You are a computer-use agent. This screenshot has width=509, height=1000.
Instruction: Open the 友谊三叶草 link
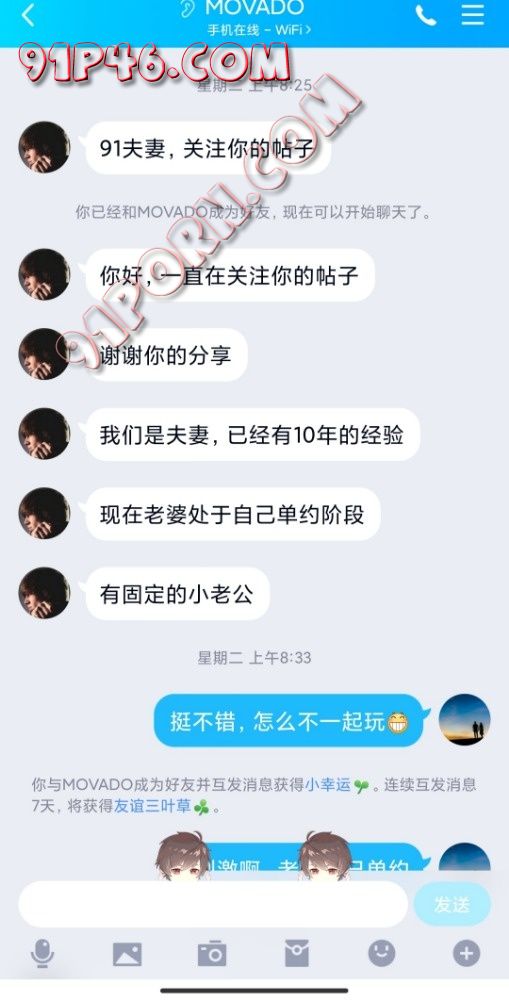[152, 806]
